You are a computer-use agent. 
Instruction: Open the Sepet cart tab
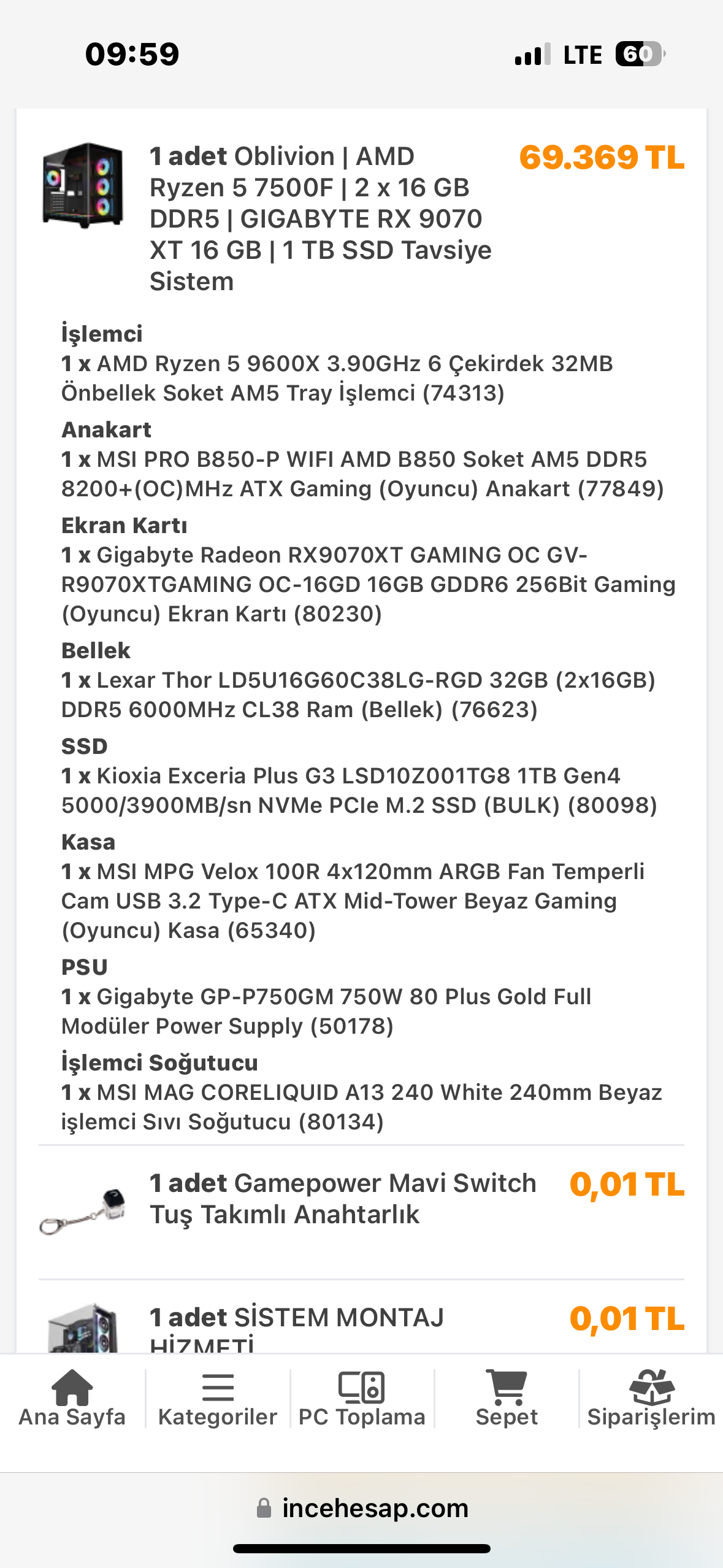[507, 1399]
